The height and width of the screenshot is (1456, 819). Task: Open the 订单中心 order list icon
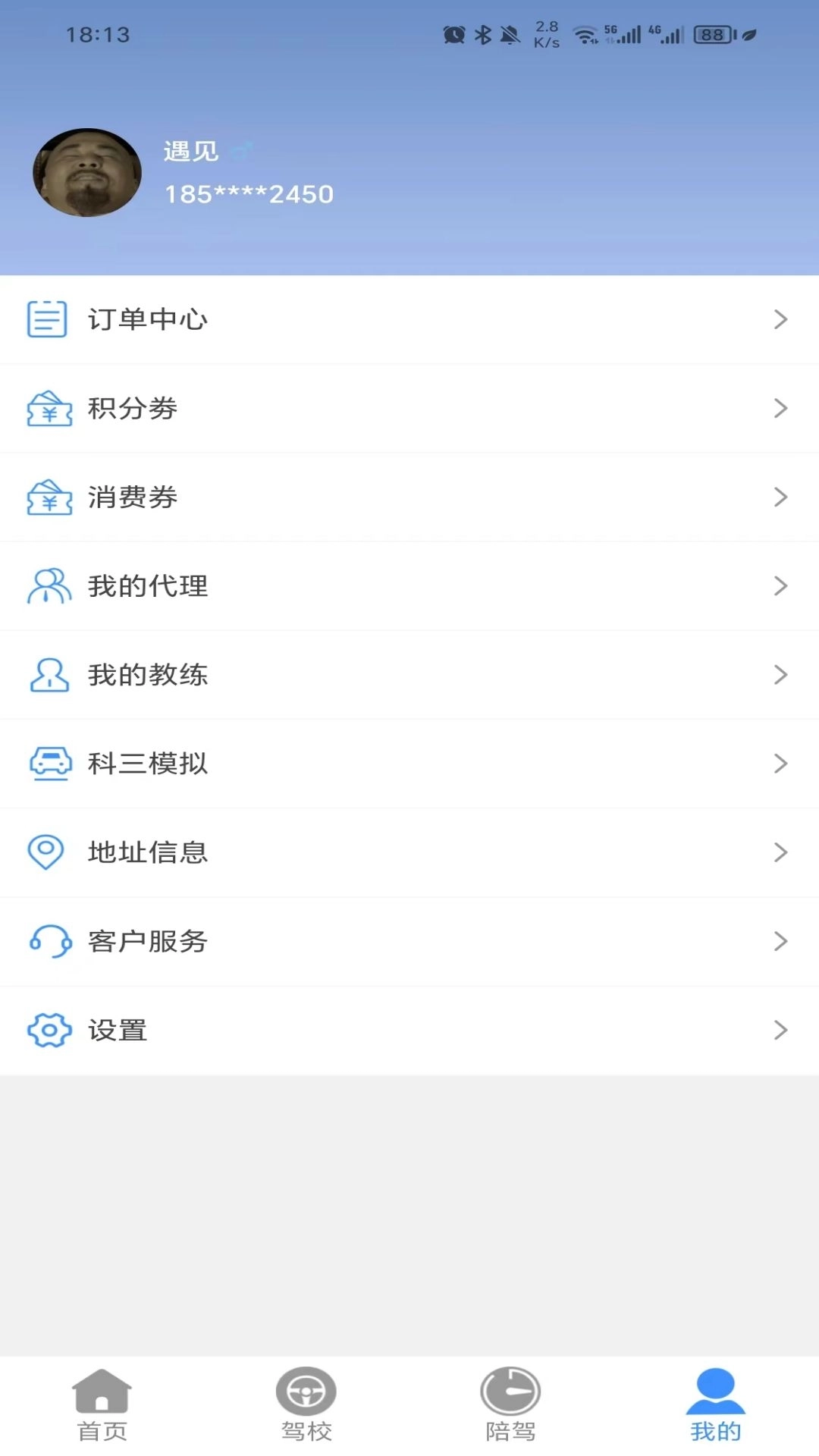coord(47,319)
